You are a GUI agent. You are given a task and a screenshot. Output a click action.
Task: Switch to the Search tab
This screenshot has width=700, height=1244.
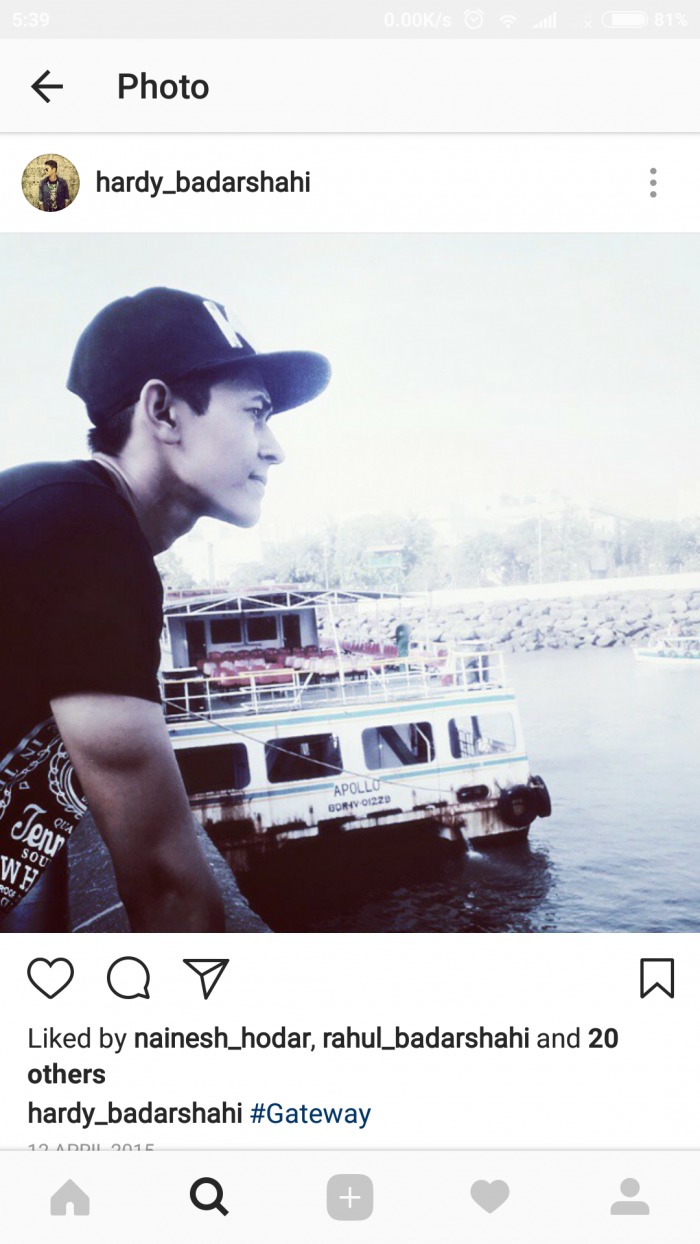pyautogui.click(x=209, y=1197)
